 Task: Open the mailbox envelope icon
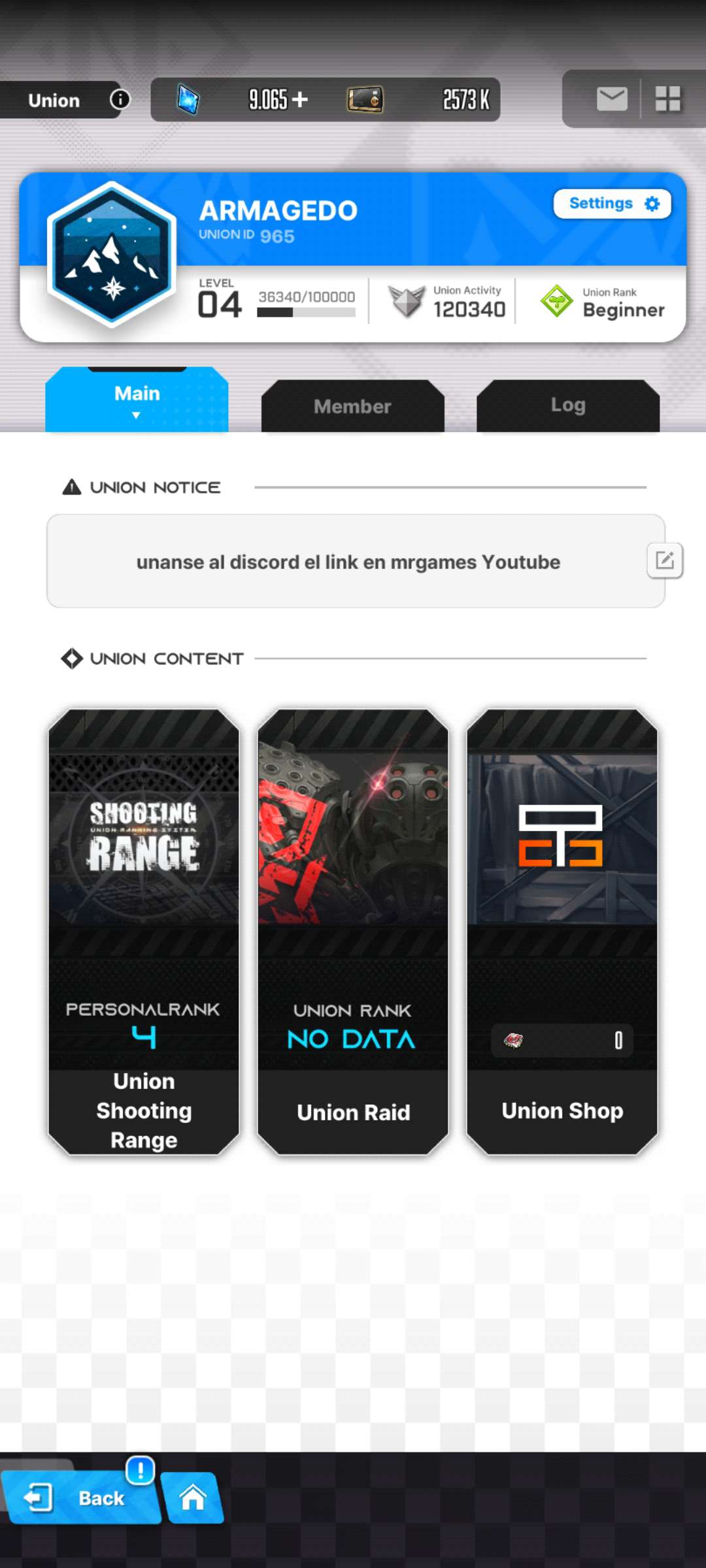tap(612, 99)
